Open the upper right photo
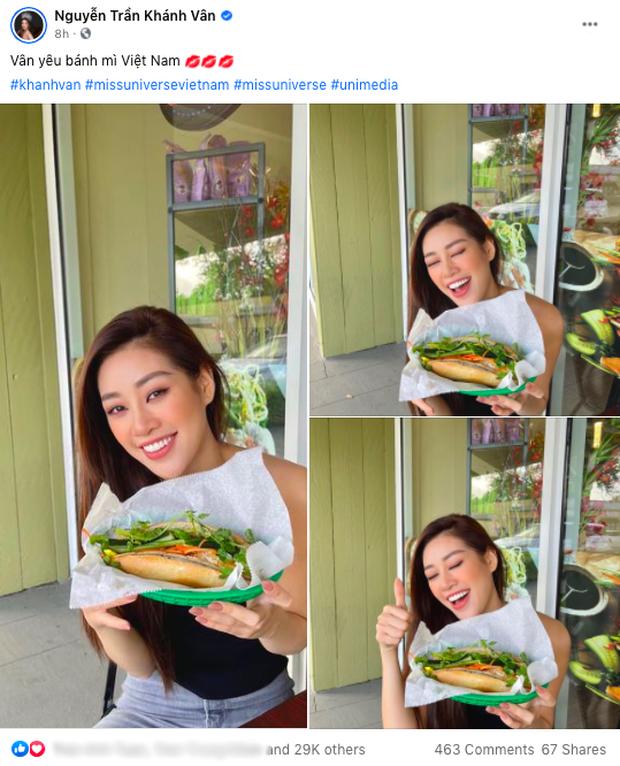Viewport: 620px width, 766px height. click(x=464, y=258)
